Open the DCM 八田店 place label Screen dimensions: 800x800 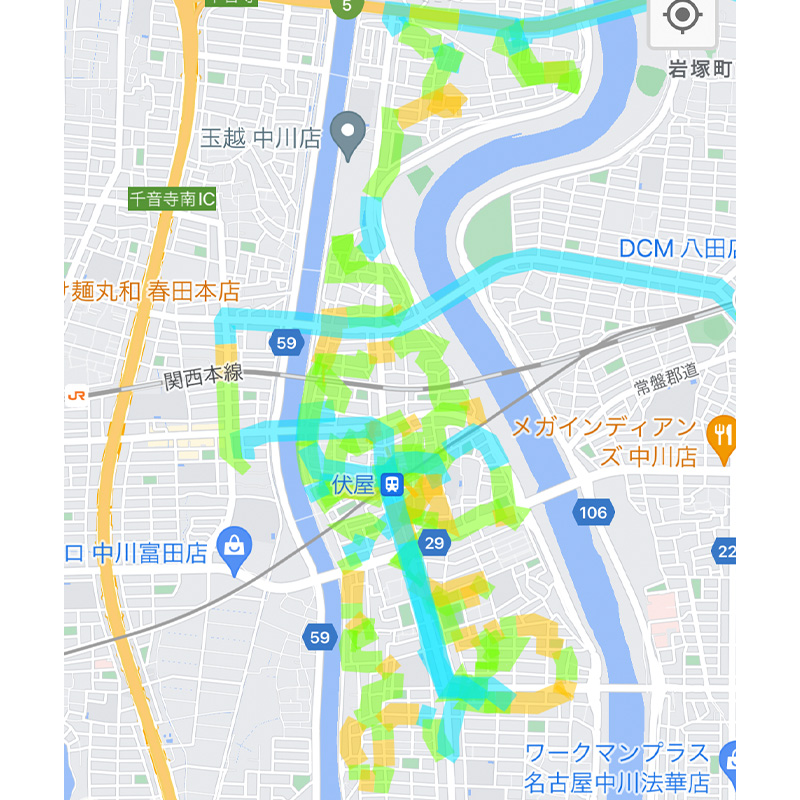(676, 248)
